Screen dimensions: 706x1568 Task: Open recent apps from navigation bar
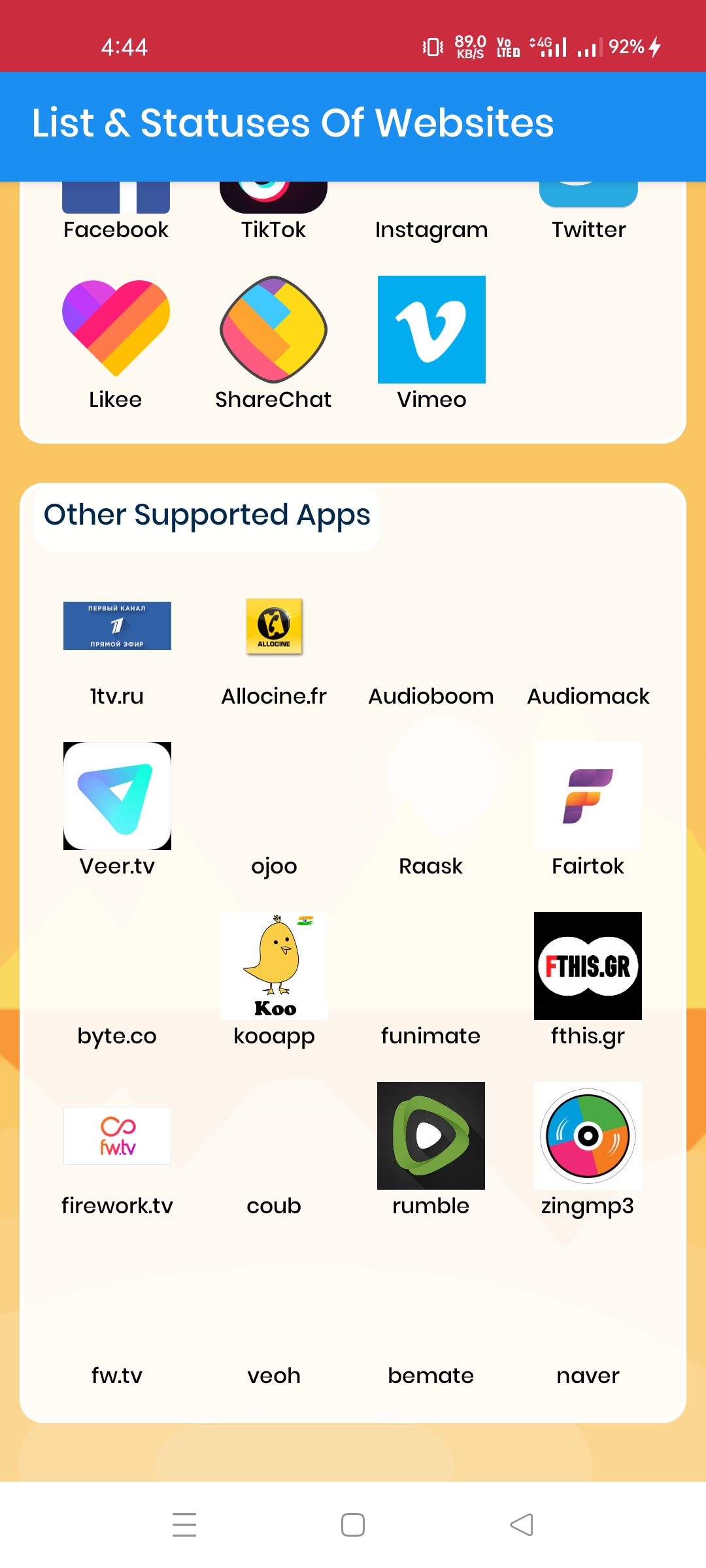pos(184,1525)
